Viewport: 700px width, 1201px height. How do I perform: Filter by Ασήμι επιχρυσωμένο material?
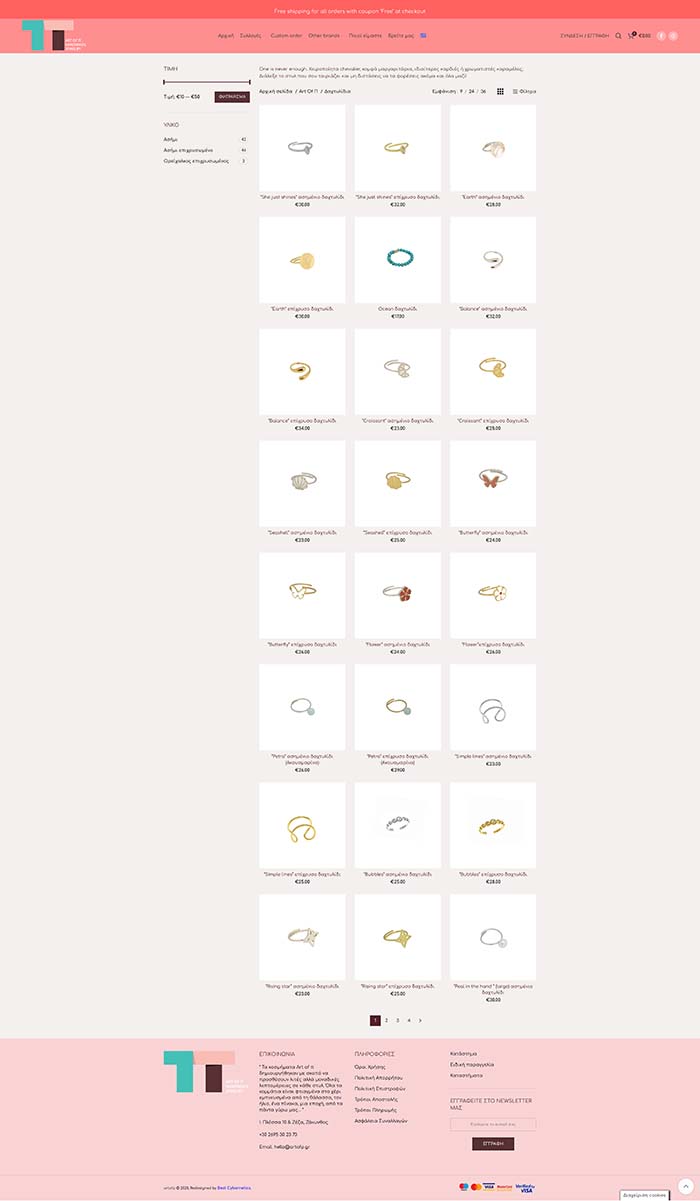point(189,150)
